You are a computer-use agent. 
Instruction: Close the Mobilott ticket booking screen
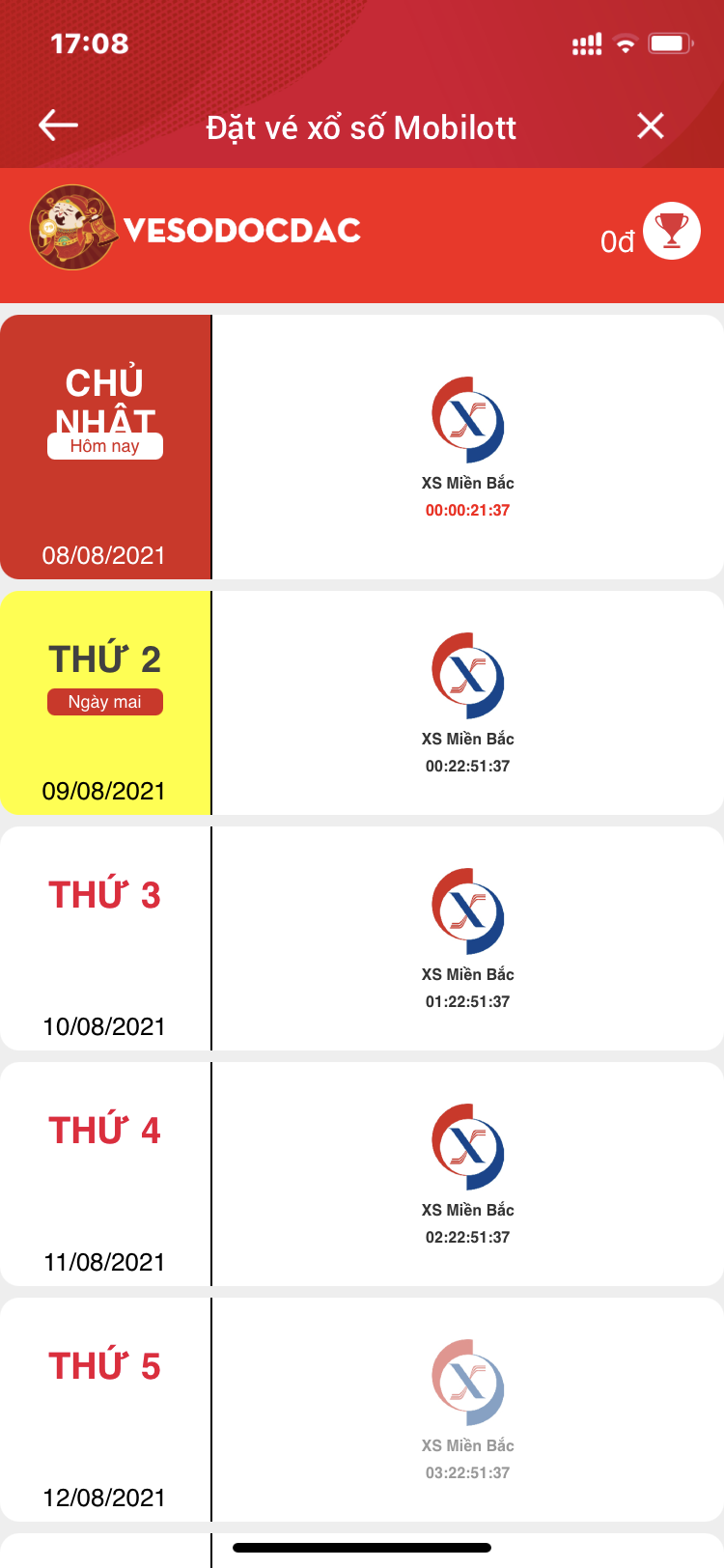point(651,126)
